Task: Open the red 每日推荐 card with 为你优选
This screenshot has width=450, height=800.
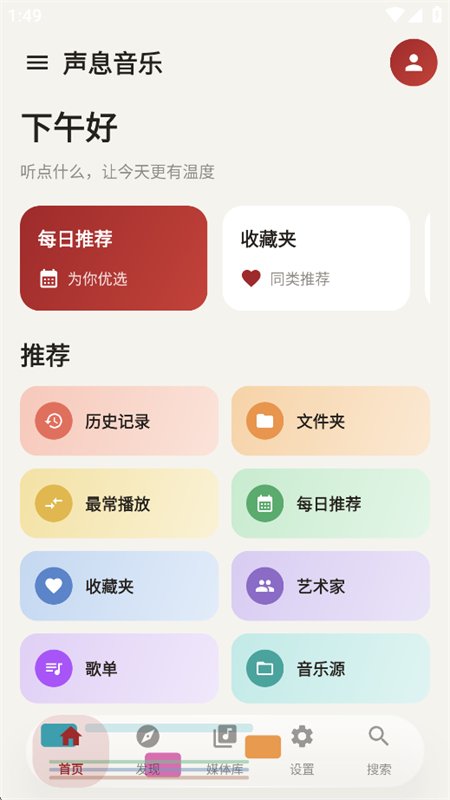Action: pos(113,258)
